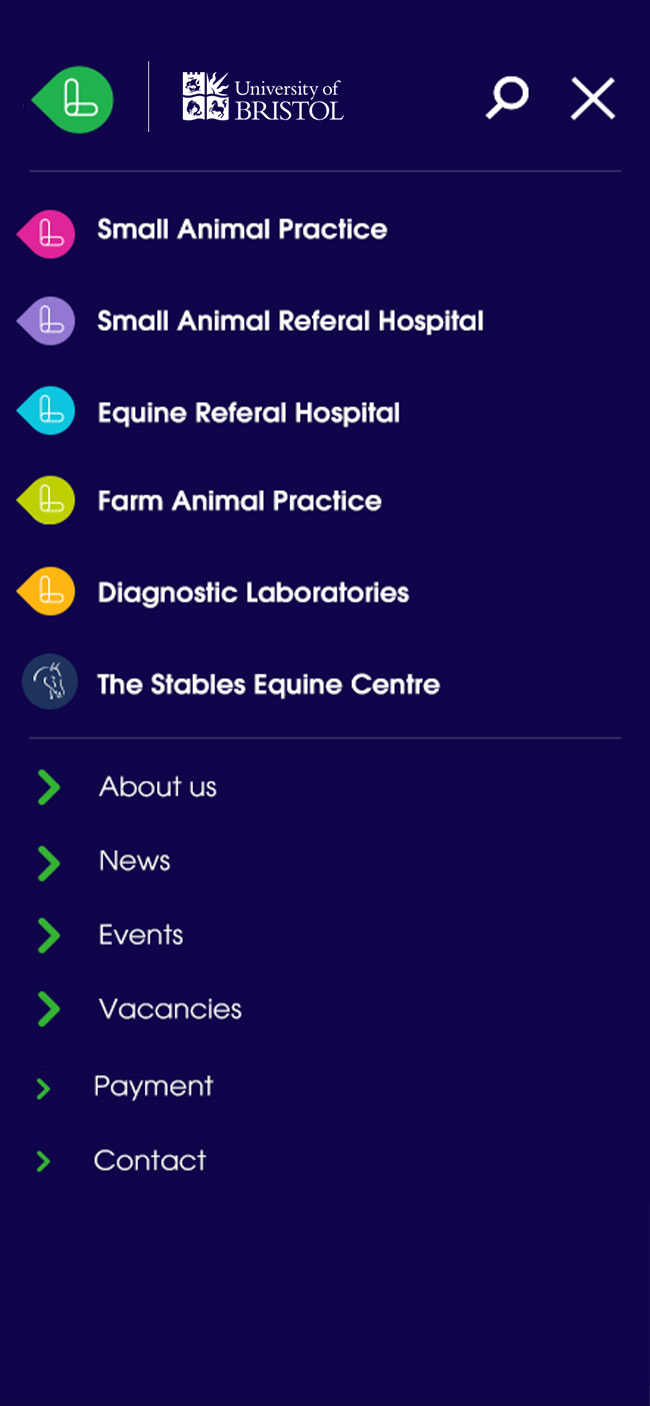
Task: Open the search magnifier icon
Action: pos(507,99)
